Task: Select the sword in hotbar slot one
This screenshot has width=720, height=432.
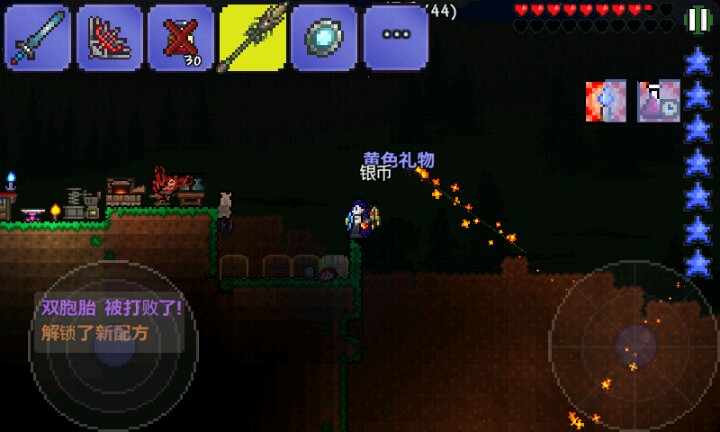Action: point(38,37)
